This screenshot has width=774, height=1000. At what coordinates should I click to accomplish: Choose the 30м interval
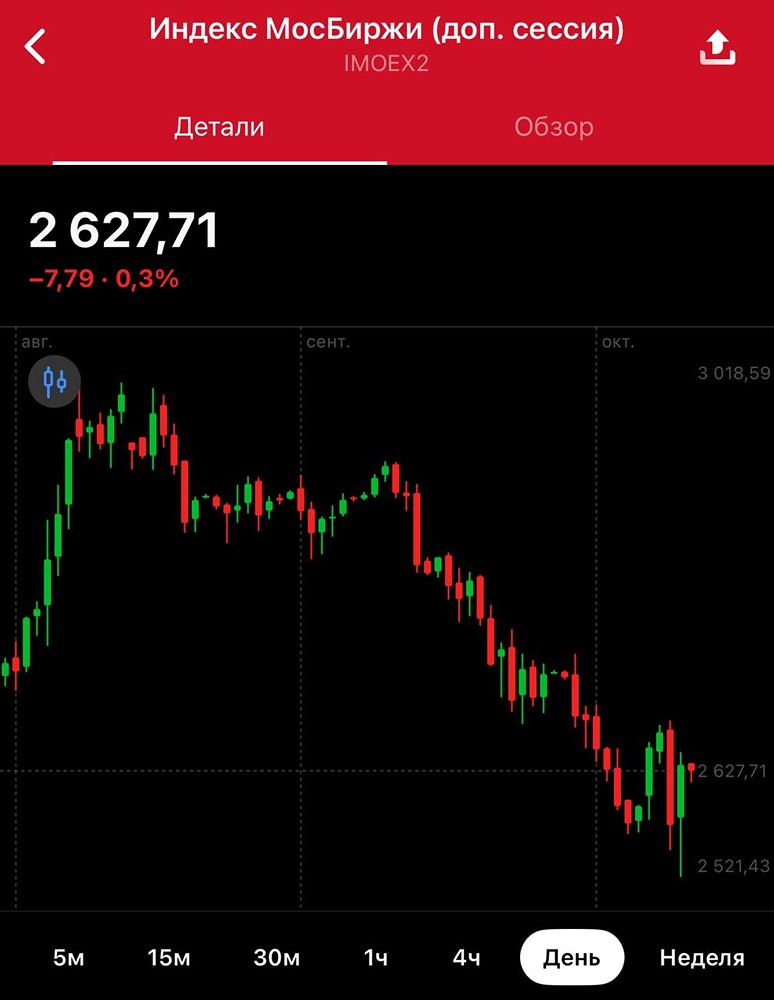276,957
